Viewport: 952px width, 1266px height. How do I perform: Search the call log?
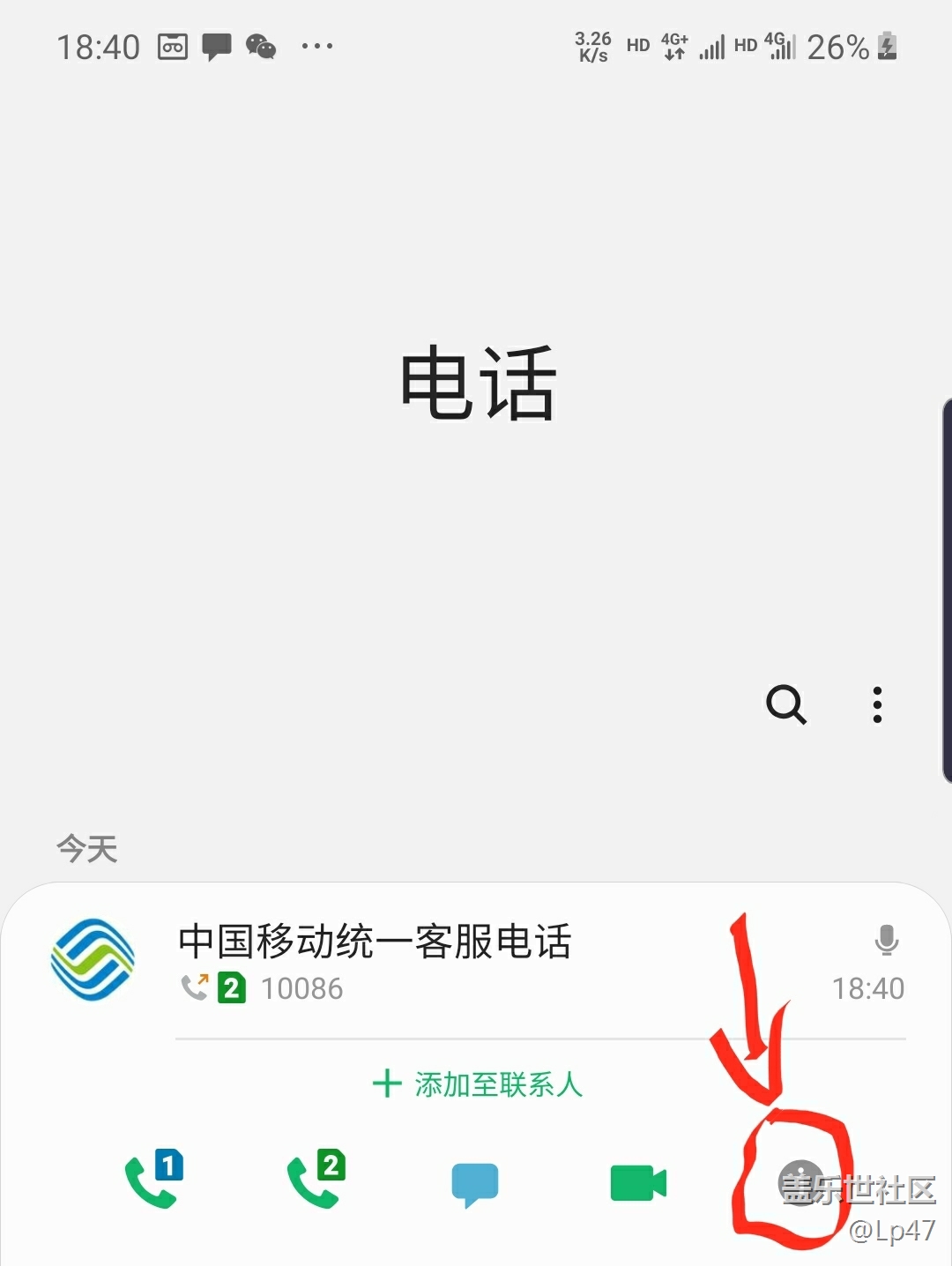786,704
